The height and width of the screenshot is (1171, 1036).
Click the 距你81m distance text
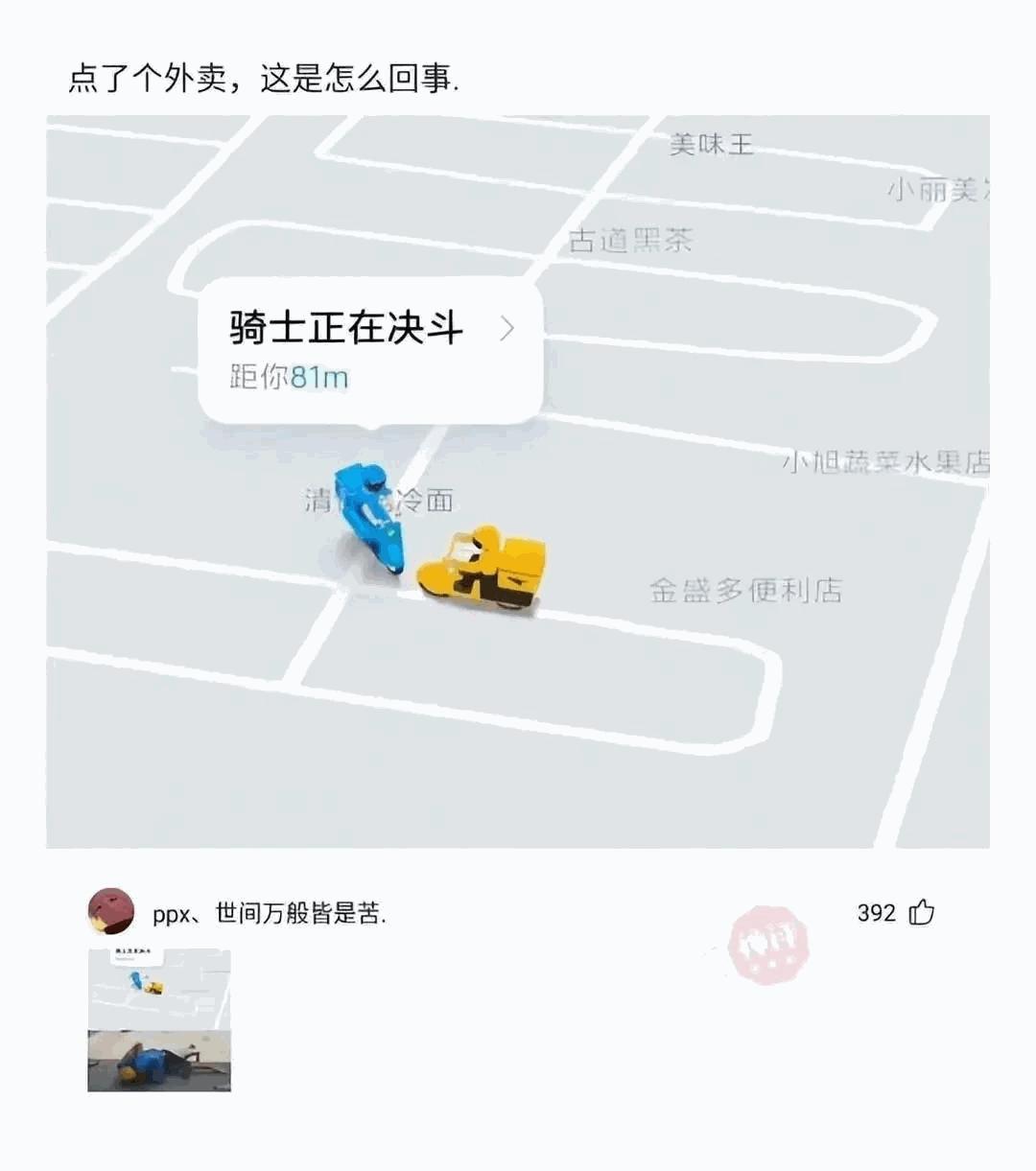286,377
